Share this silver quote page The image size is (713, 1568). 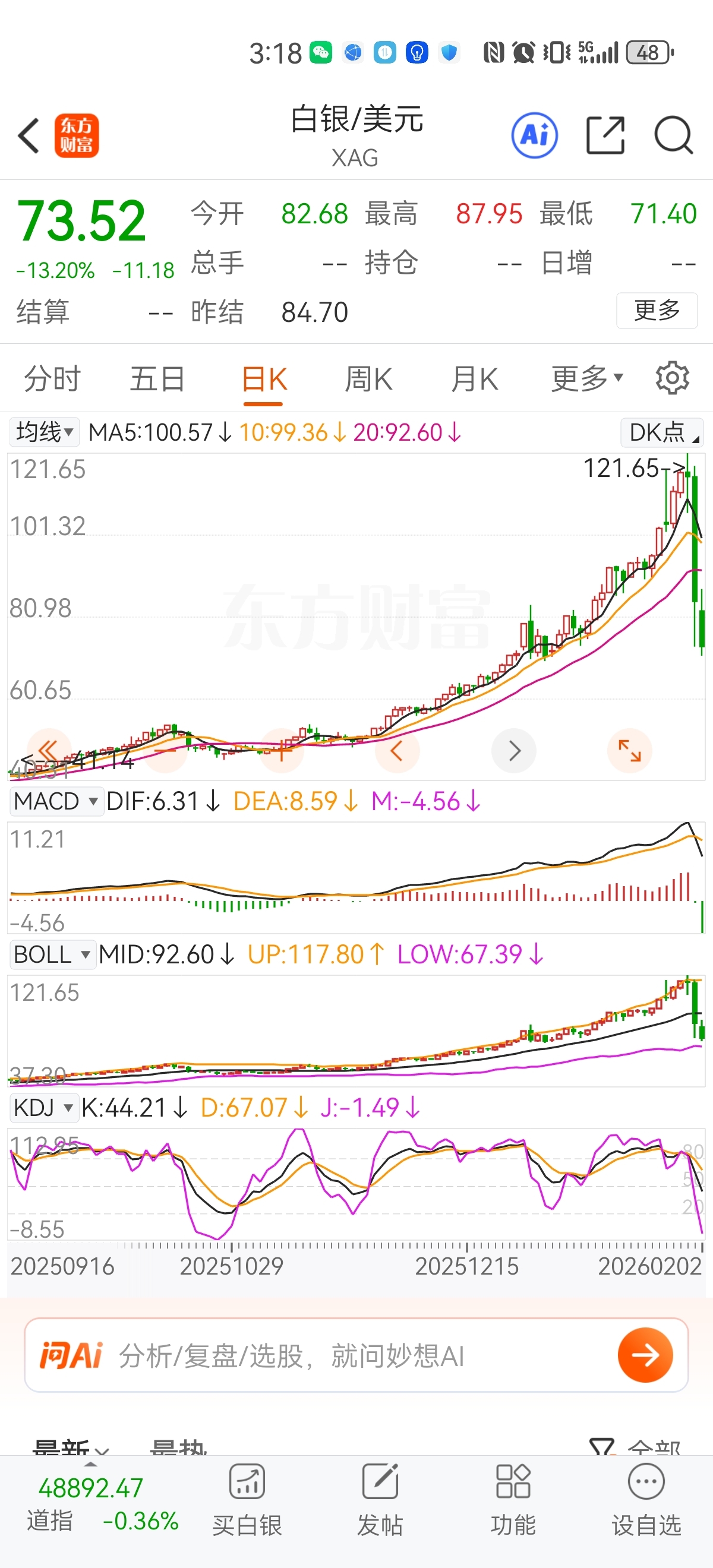pyautogui.click(x=605, y=135)
